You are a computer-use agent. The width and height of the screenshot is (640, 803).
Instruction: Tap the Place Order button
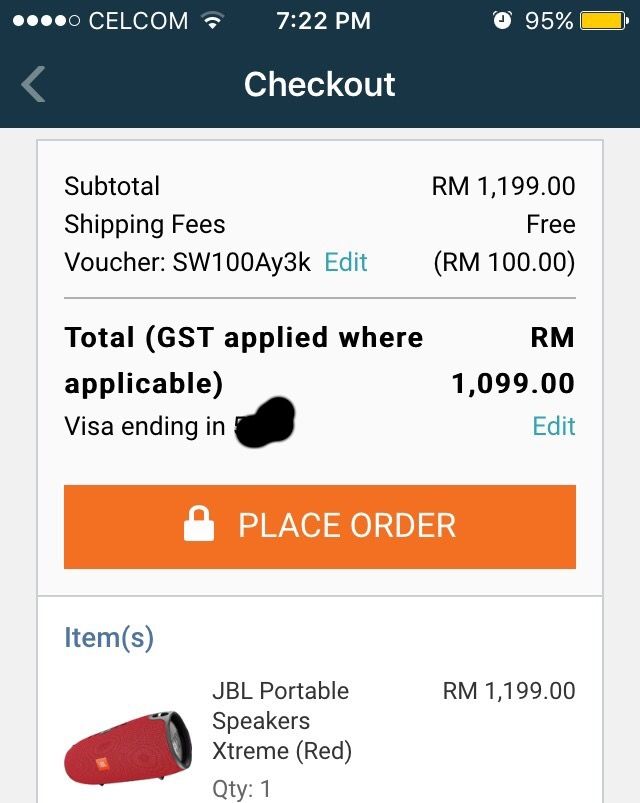(x=320, y=526)
